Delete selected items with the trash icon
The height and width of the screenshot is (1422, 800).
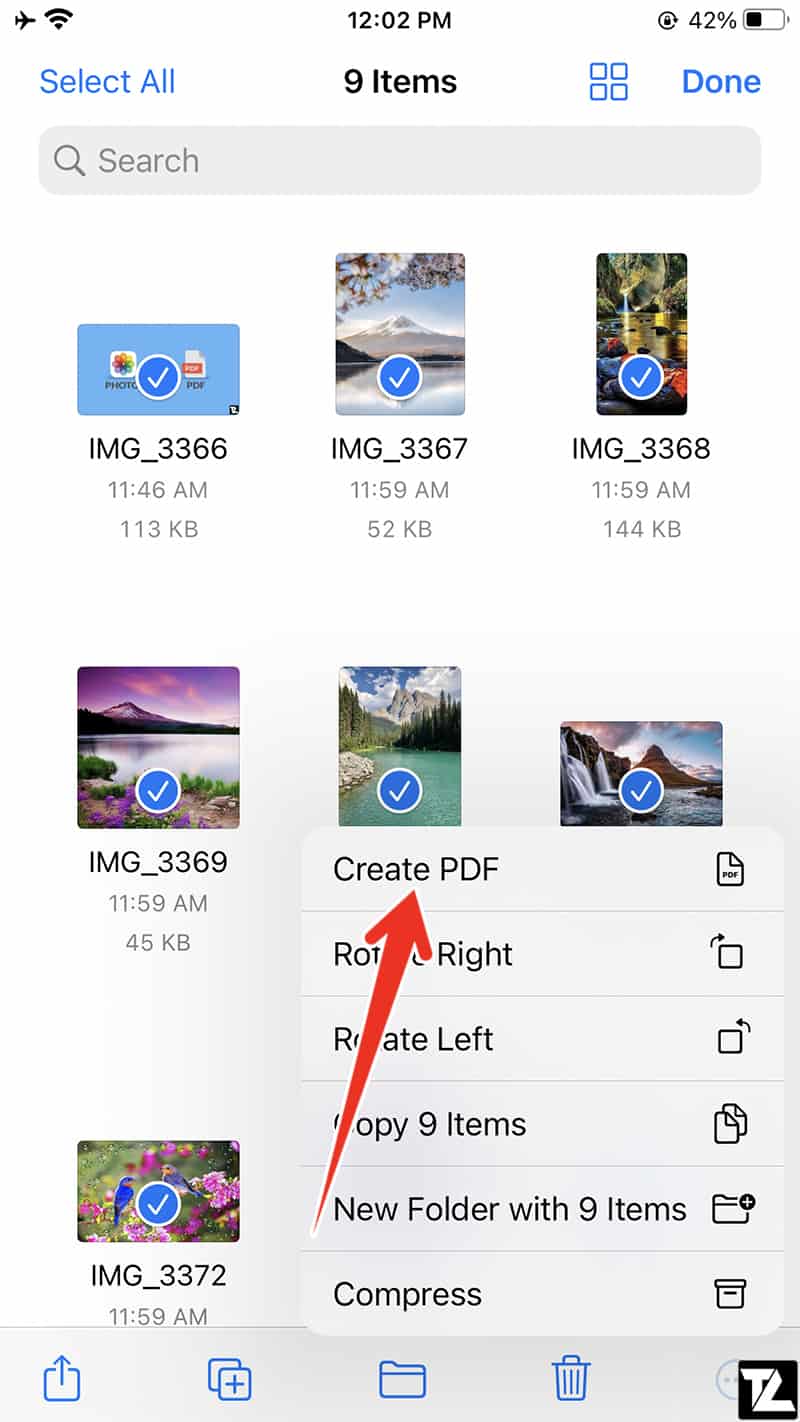click(x=571, y=1379)
